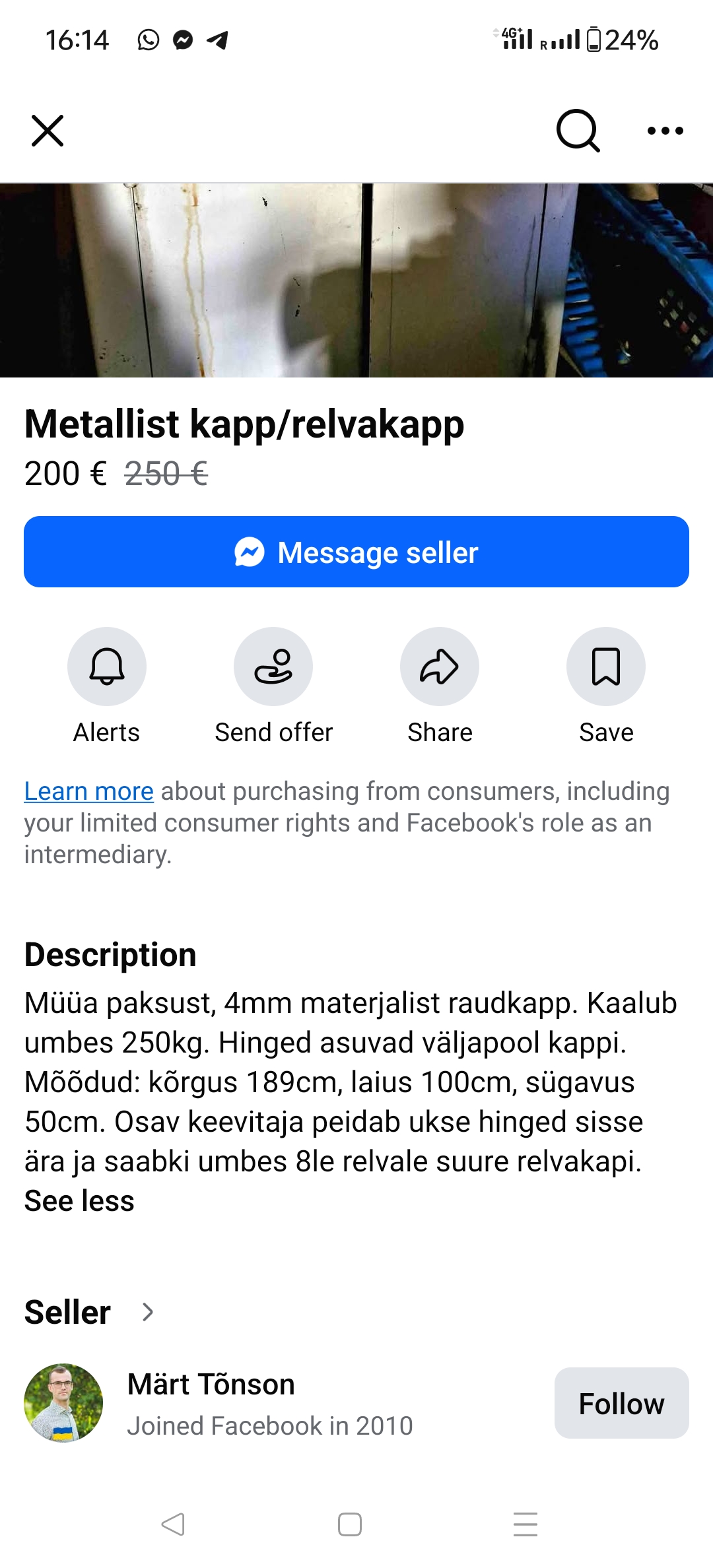713x1568 pixels.
Task: Follow Märt Tõnson
Action: (621, 1404)
